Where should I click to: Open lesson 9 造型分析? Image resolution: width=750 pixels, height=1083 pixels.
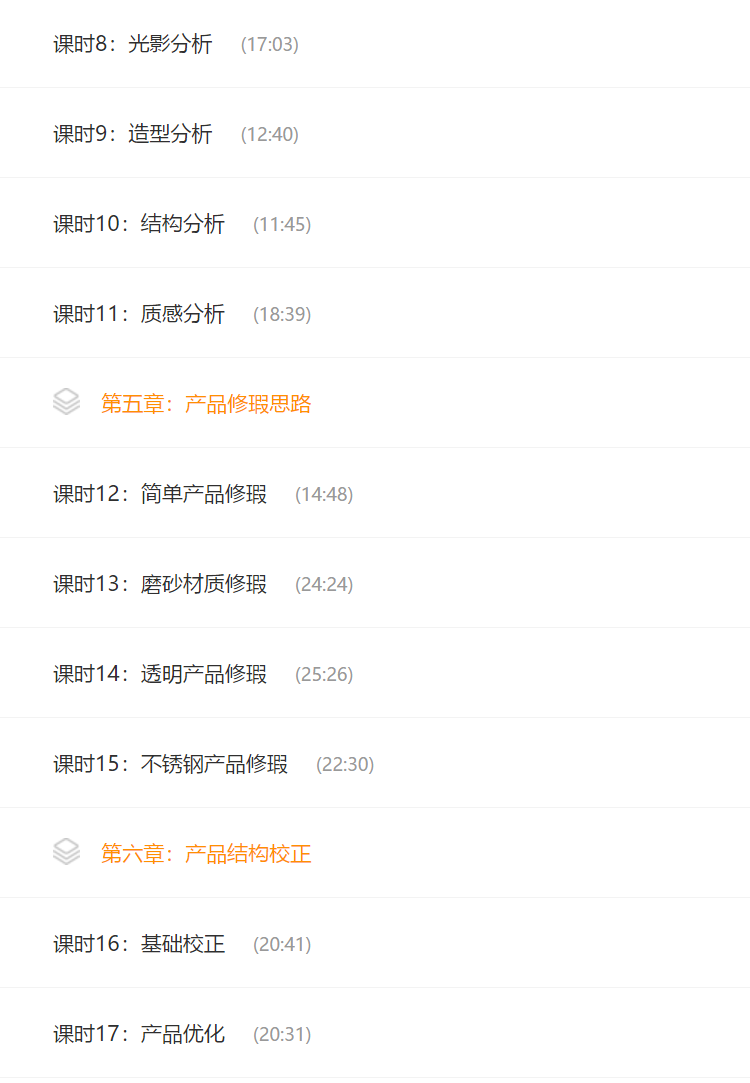(x=133, y=134)
